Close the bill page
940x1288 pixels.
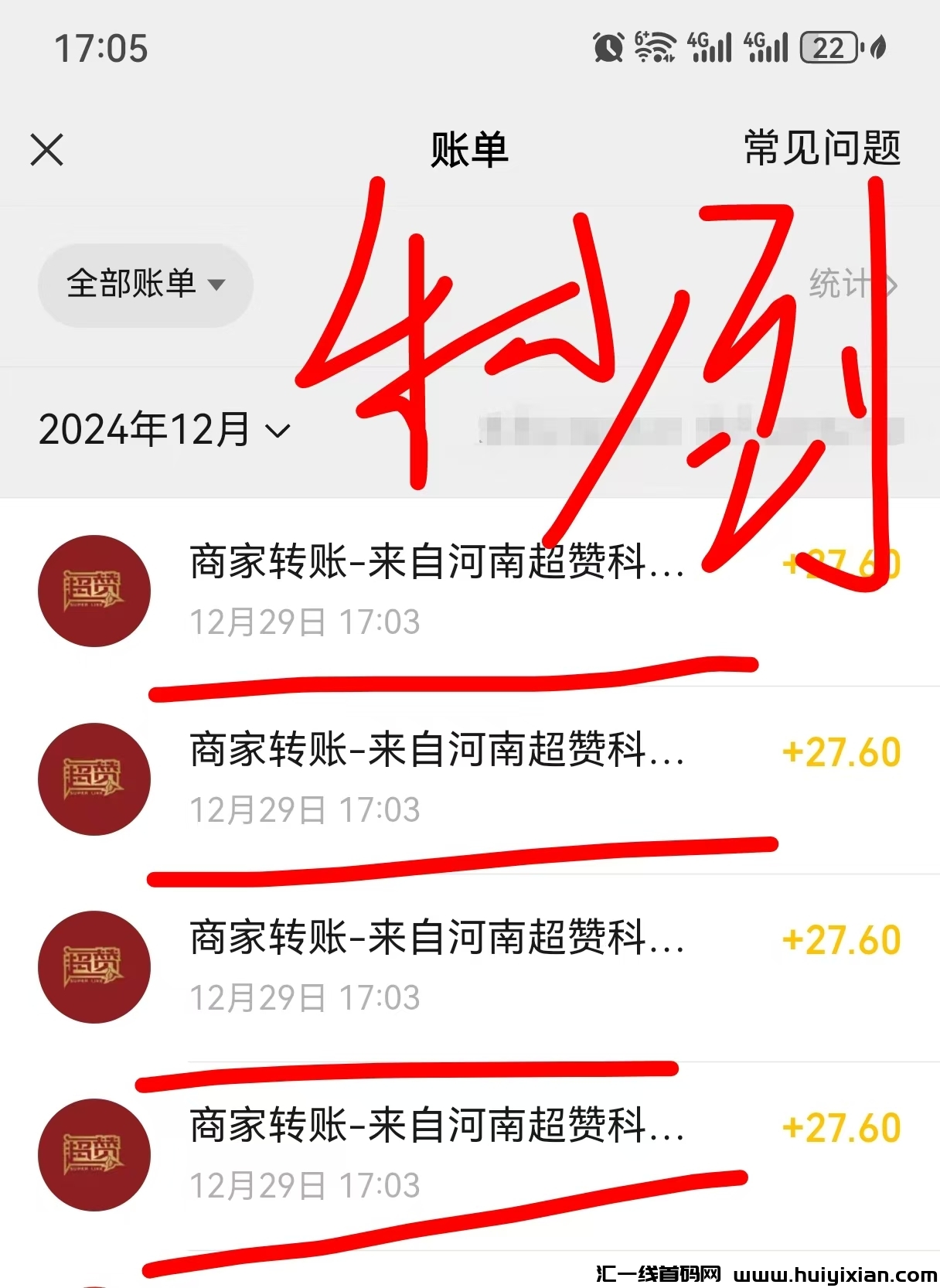point(47,149)
